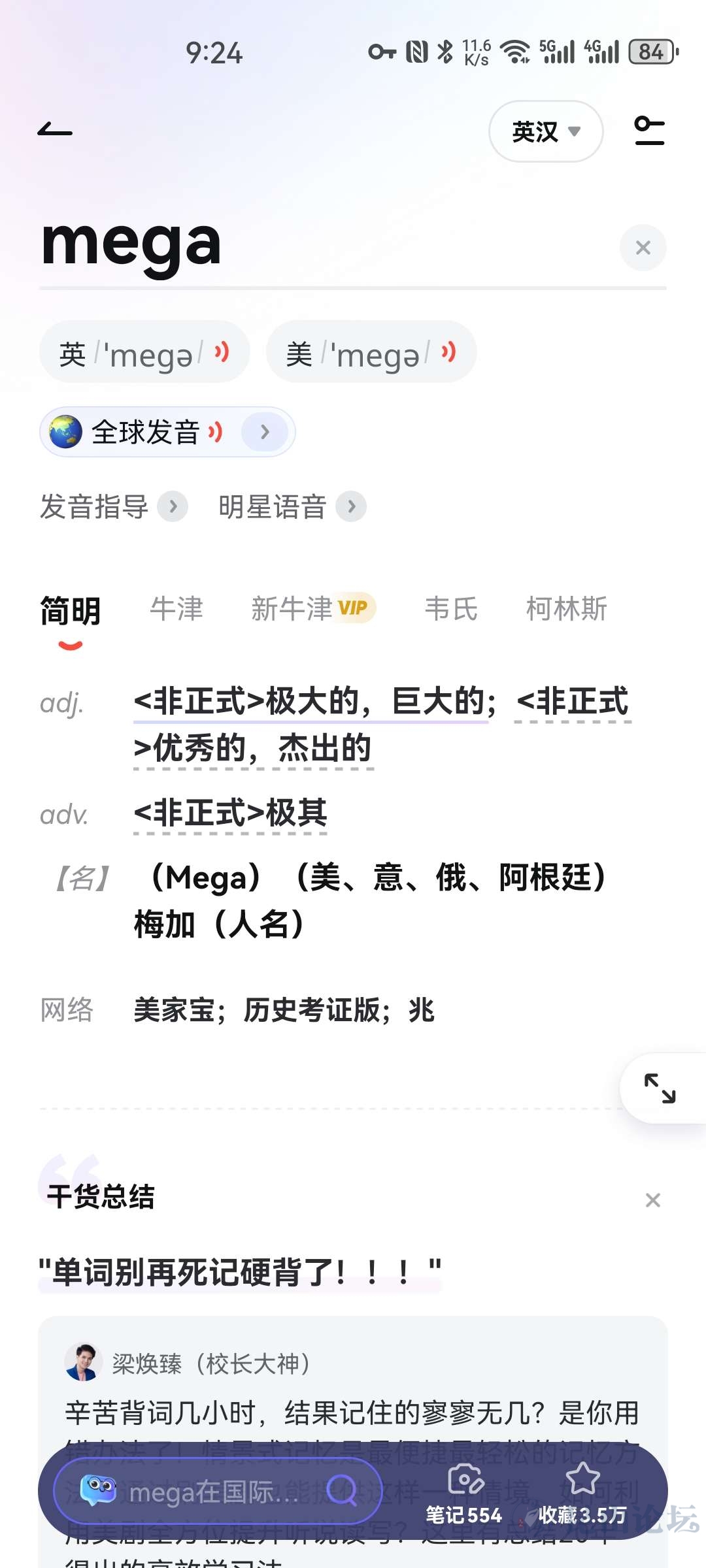The height and width of the screenshot is (1568, 706).
Task: Open the settings icon beside 英汉
Action: (x=649, y=131)
